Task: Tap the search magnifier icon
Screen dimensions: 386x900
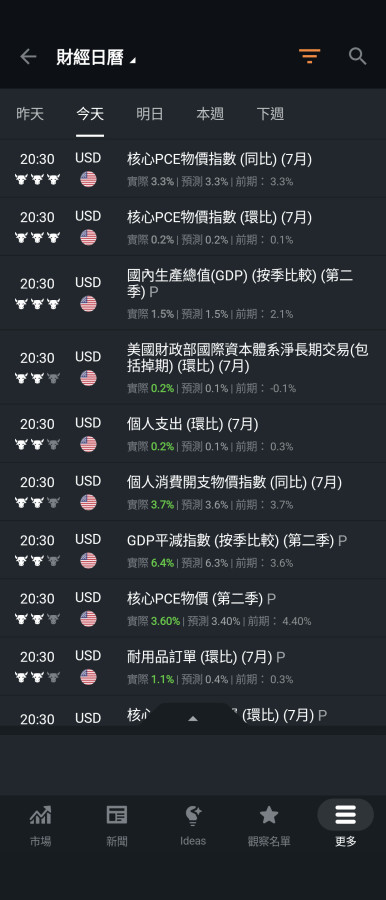Action: pos(357,56)
